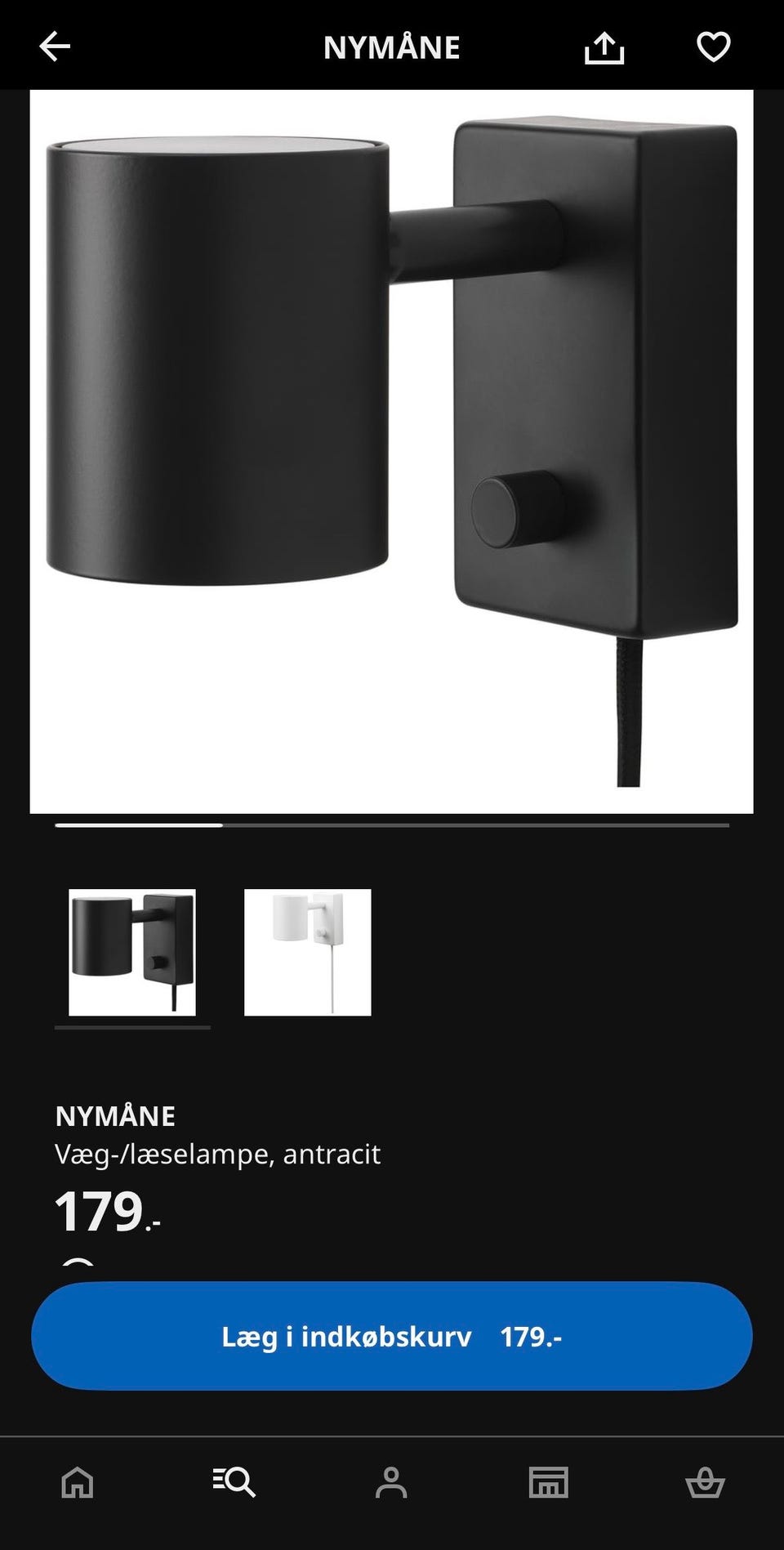784x1550 pixels.
Task: Select the white lamp thumbnail
Action: (x=307, y=952)
